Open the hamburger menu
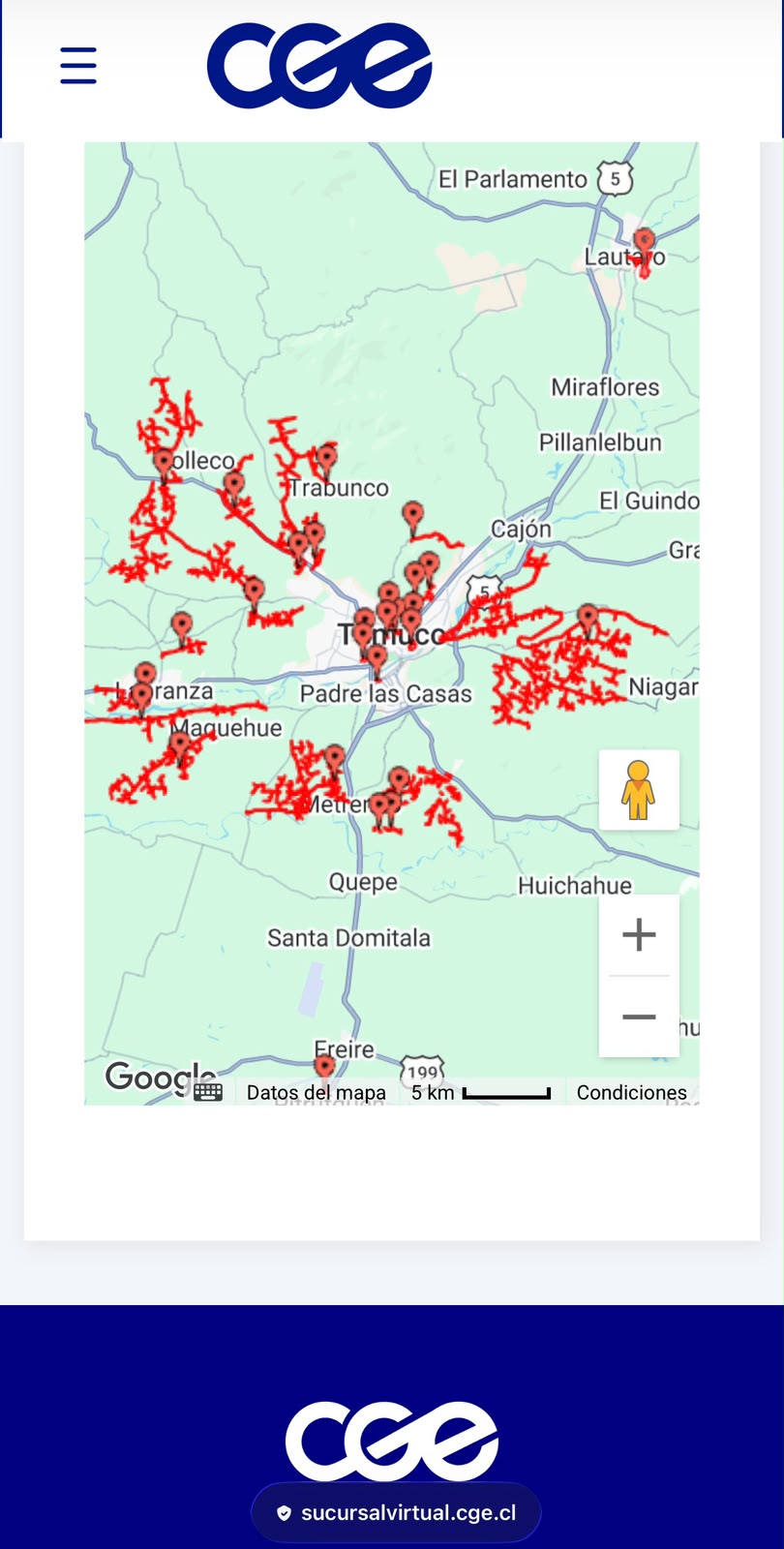 78,66
